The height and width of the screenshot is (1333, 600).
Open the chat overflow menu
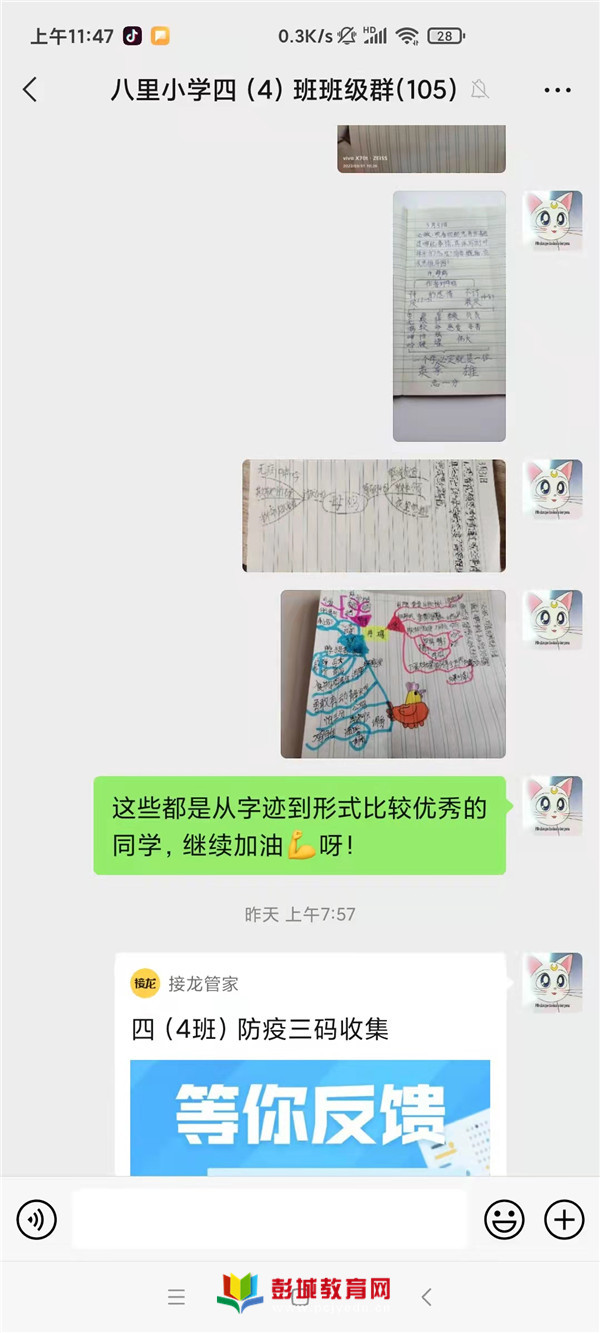(557, 90)
